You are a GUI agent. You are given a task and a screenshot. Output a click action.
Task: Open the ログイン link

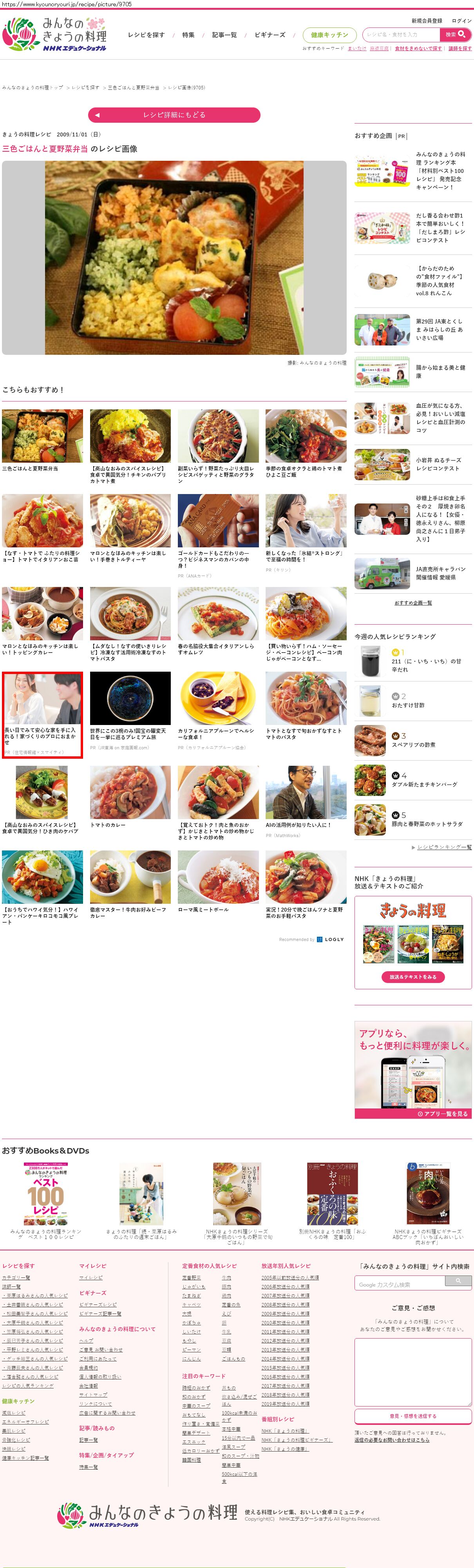[461, 21]
